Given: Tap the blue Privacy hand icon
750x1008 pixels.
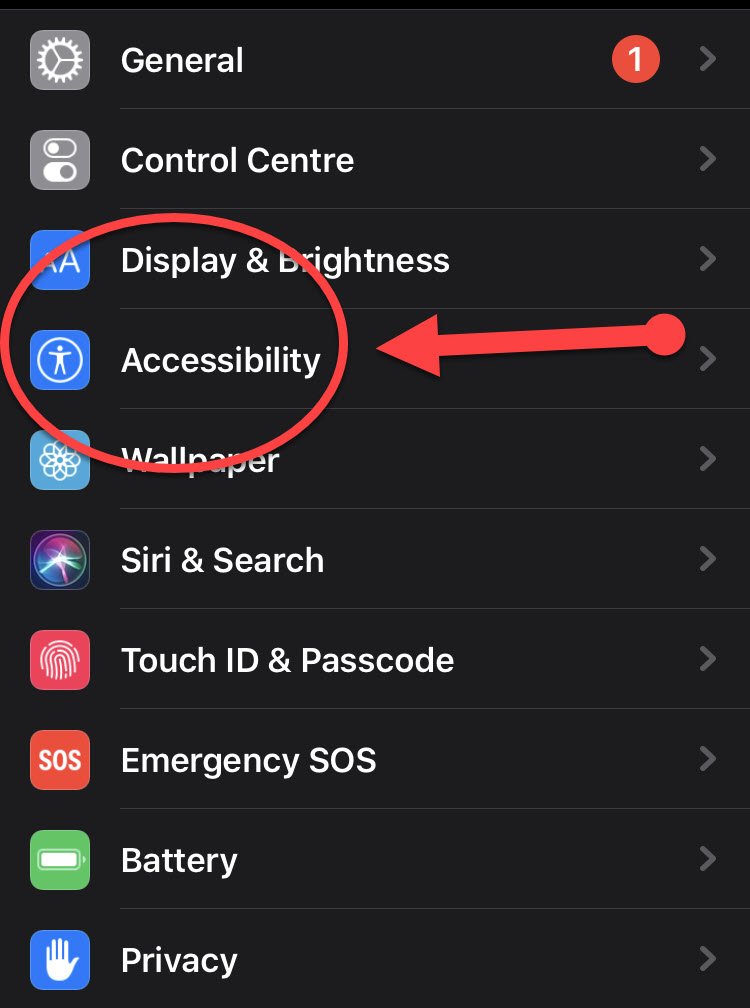Looking at the screenshot, I should [60, 960].
